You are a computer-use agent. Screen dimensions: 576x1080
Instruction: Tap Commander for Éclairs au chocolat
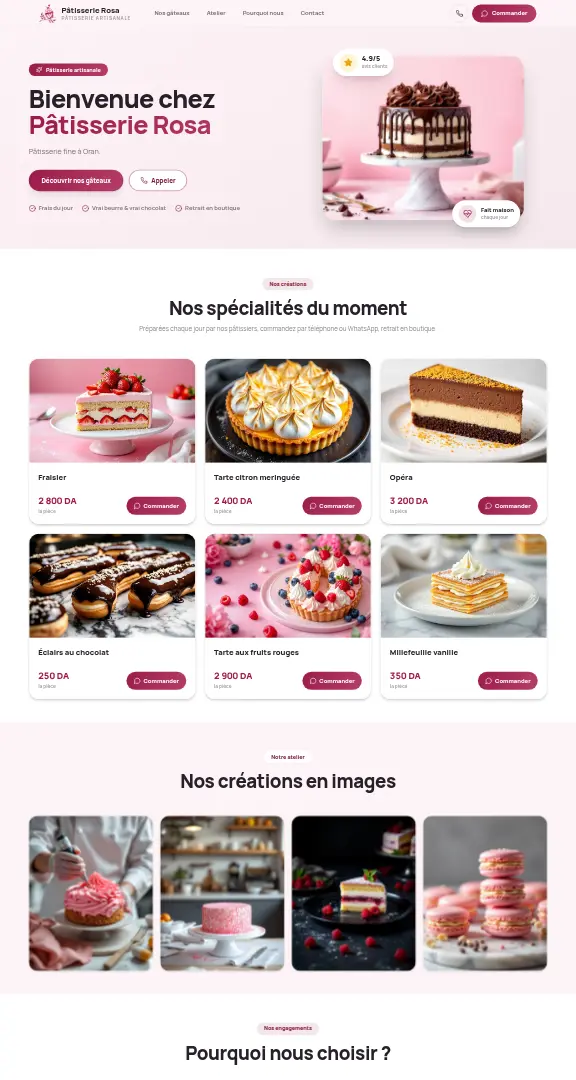(x=156, y=681)
